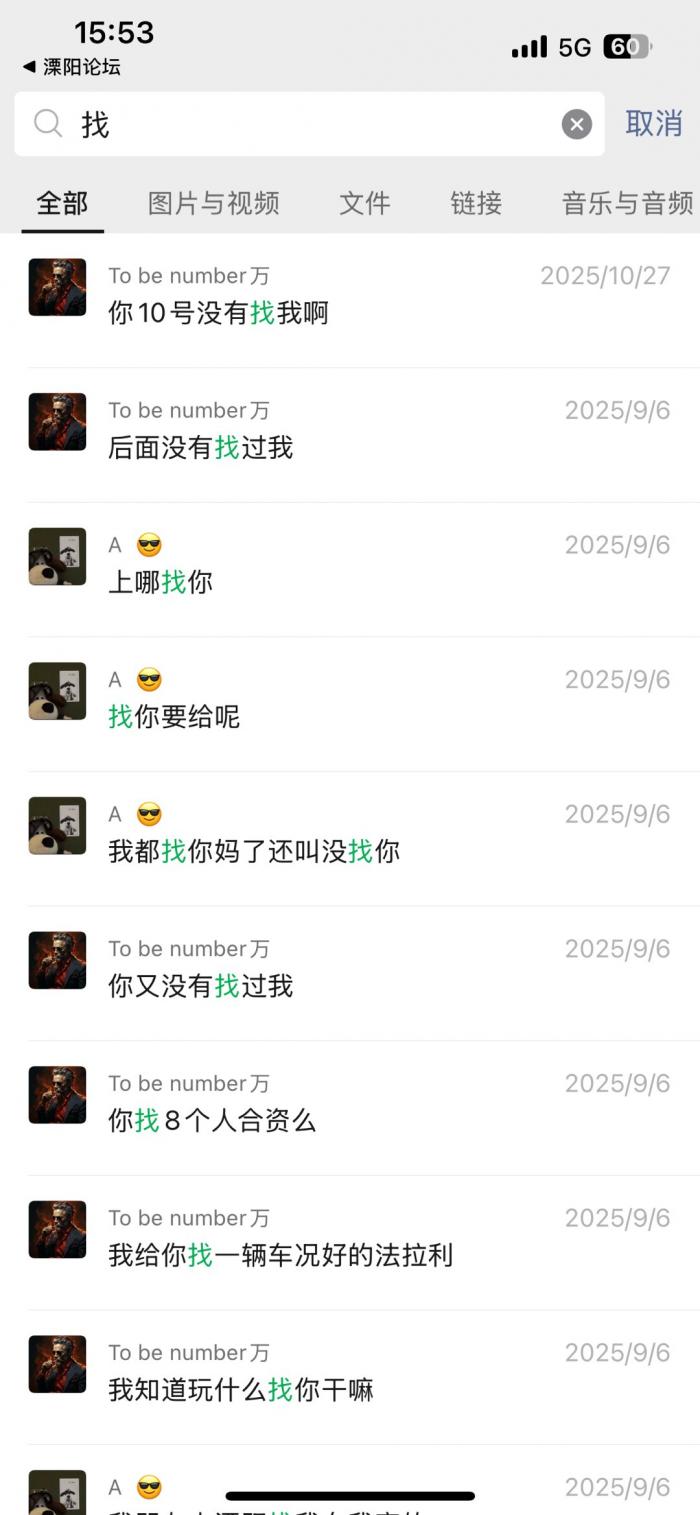Open the message 我知道玩什么找你干嘛

click(x=350, y=1376)
